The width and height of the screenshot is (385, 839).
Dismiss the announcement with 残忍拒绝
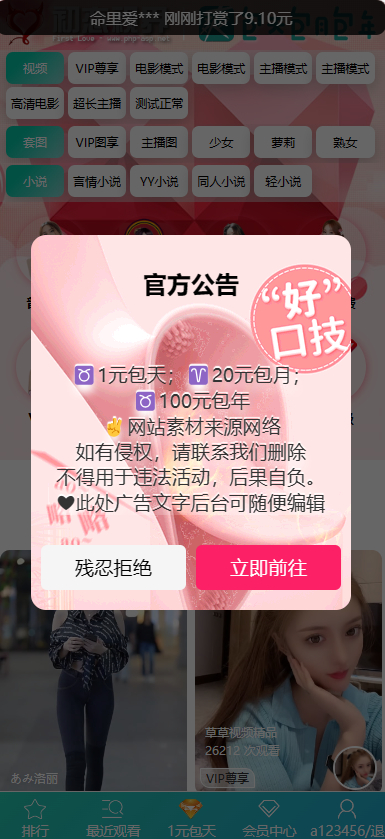tap(113, 568)
